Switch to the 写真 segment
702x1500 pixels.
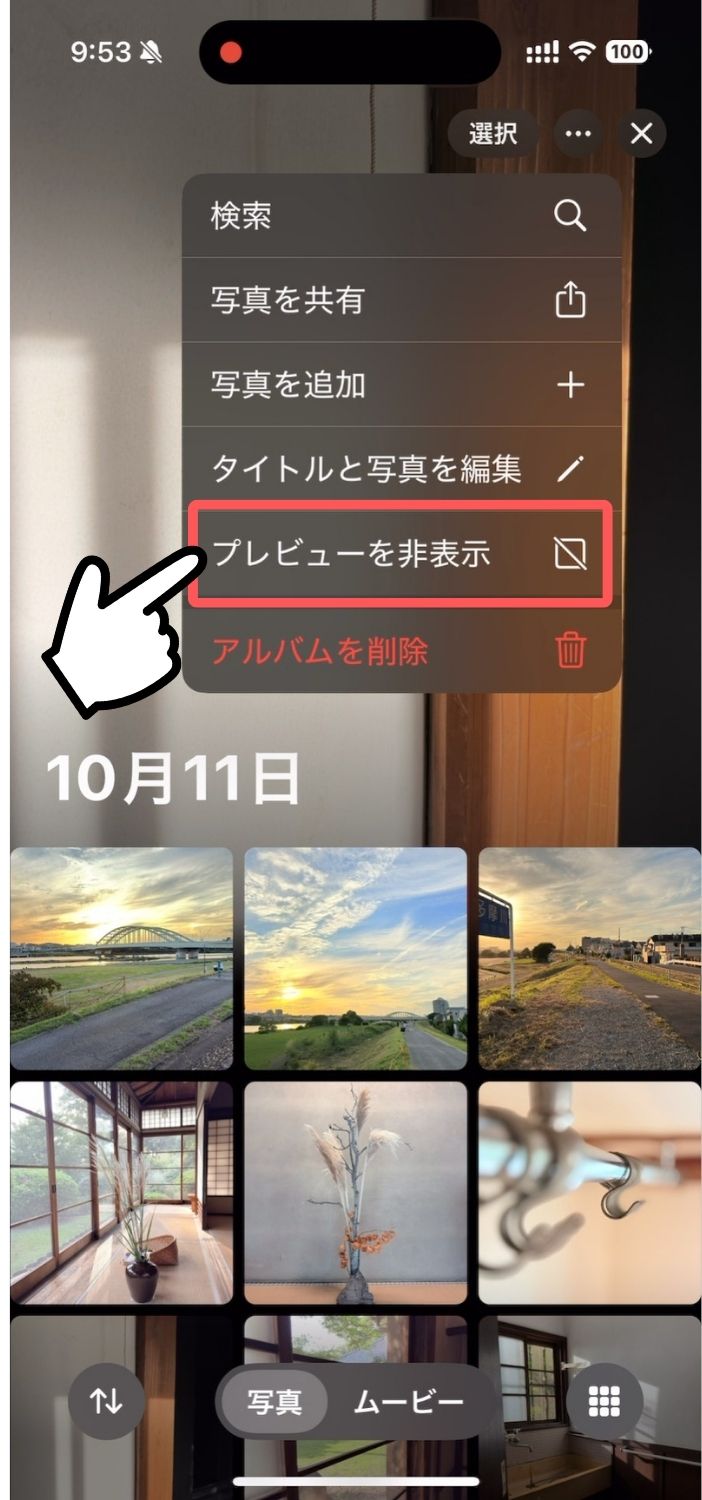(275, 1402)
